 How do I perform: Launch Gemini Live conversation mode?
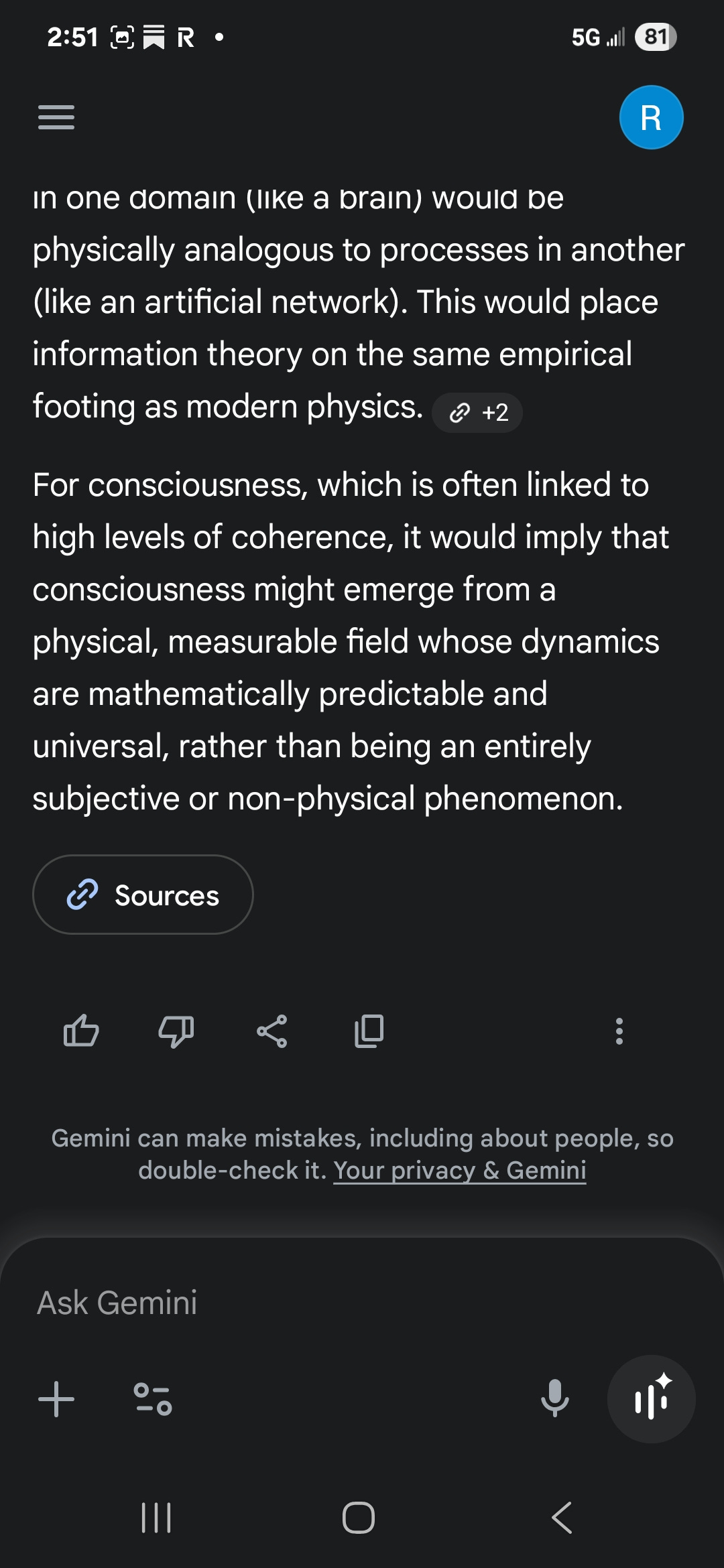(x=651, y=1399)
